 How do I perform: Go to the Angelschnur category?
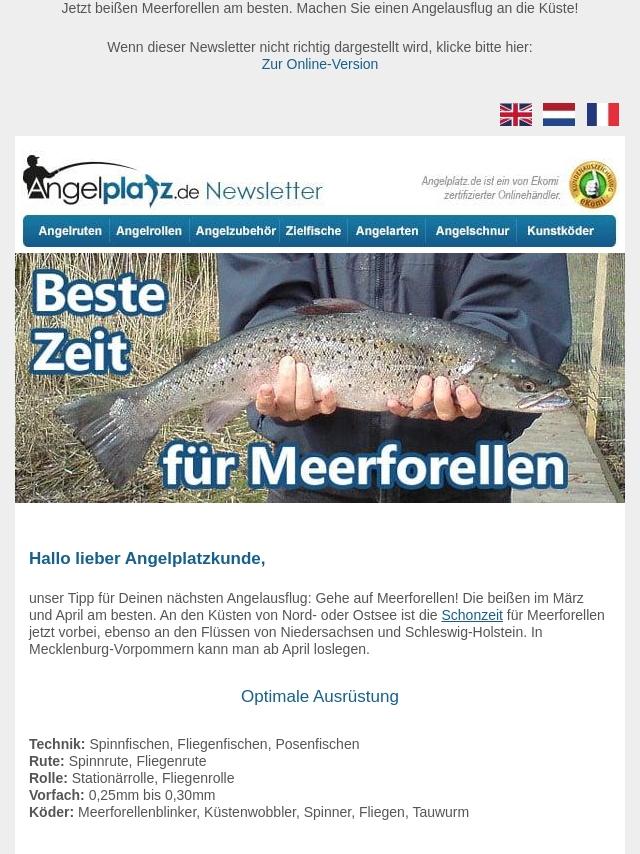472,231
